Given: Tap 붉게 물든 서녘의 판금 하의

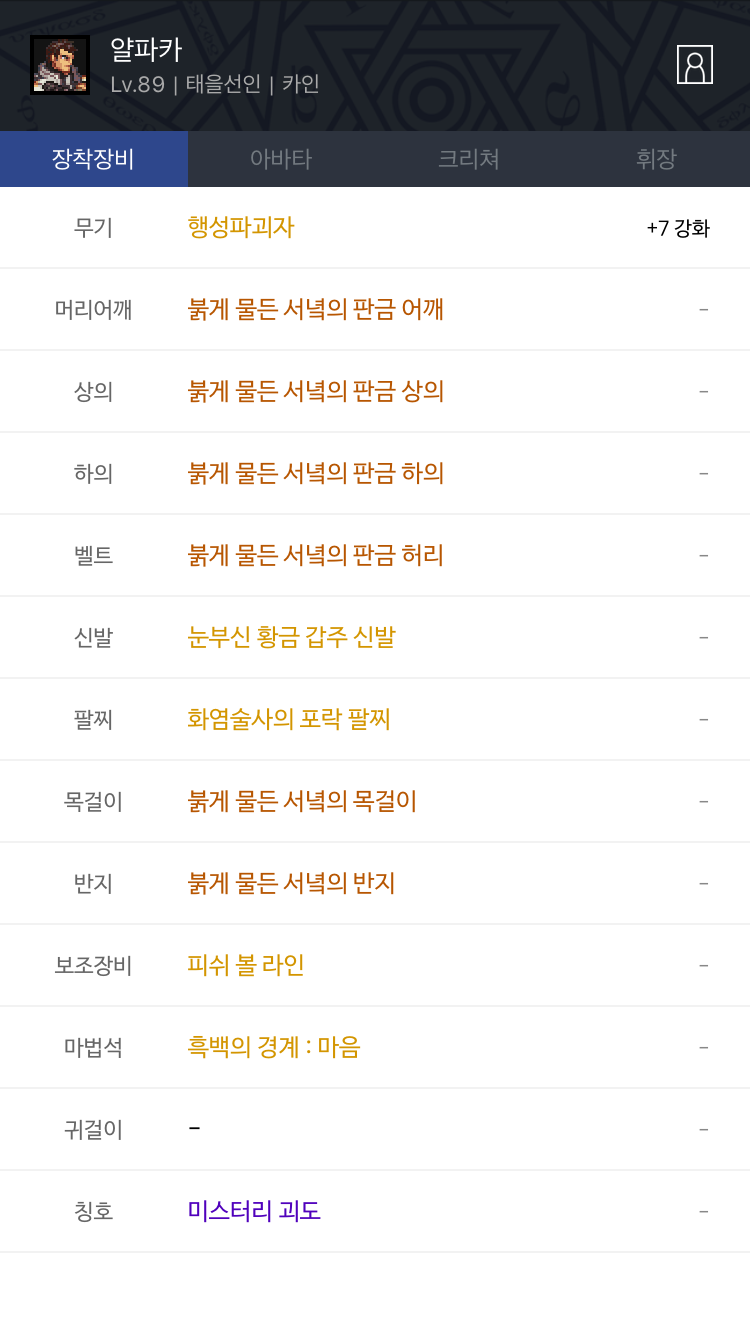Looking at the screenshot, I should pos(316,473).
